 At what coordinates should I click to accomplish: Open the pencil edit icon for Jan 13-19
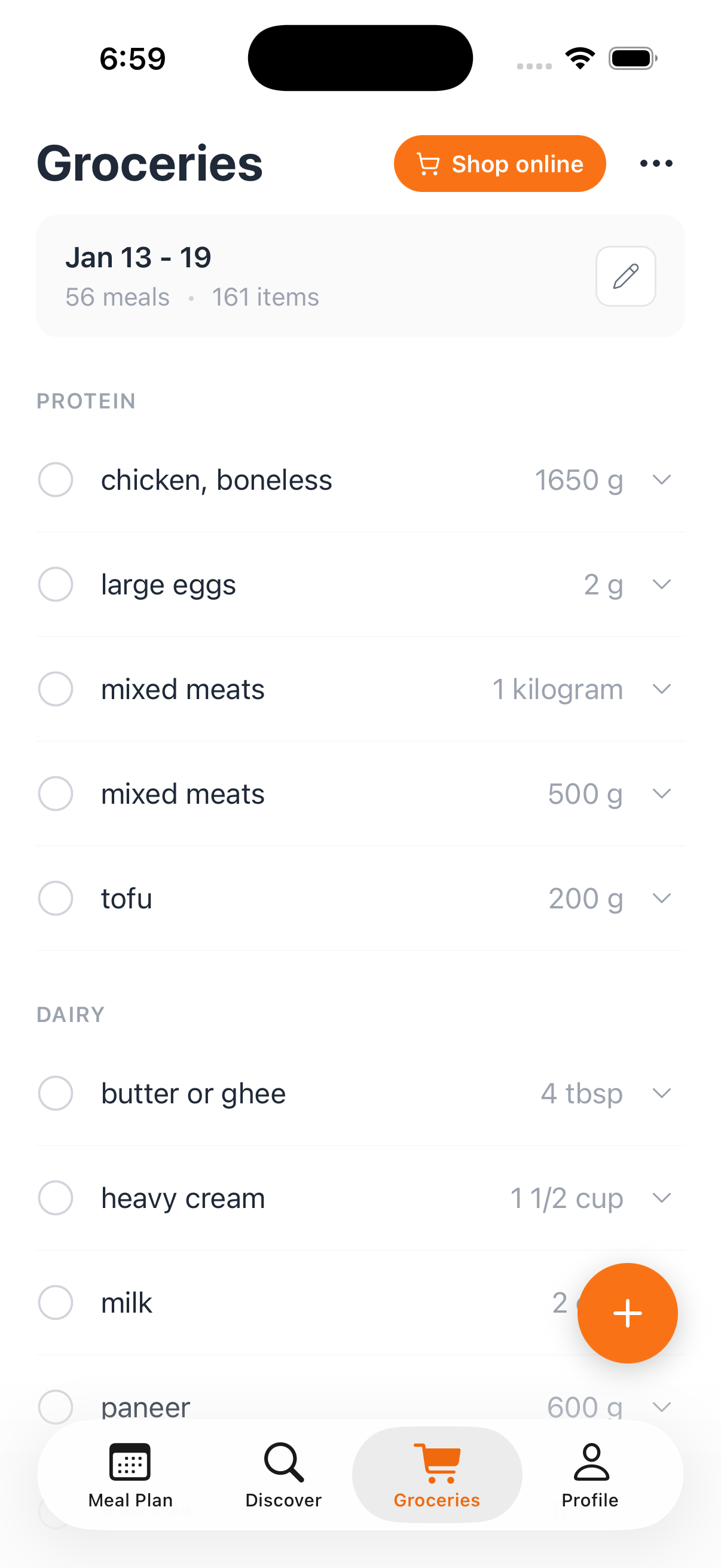(625, 276)
